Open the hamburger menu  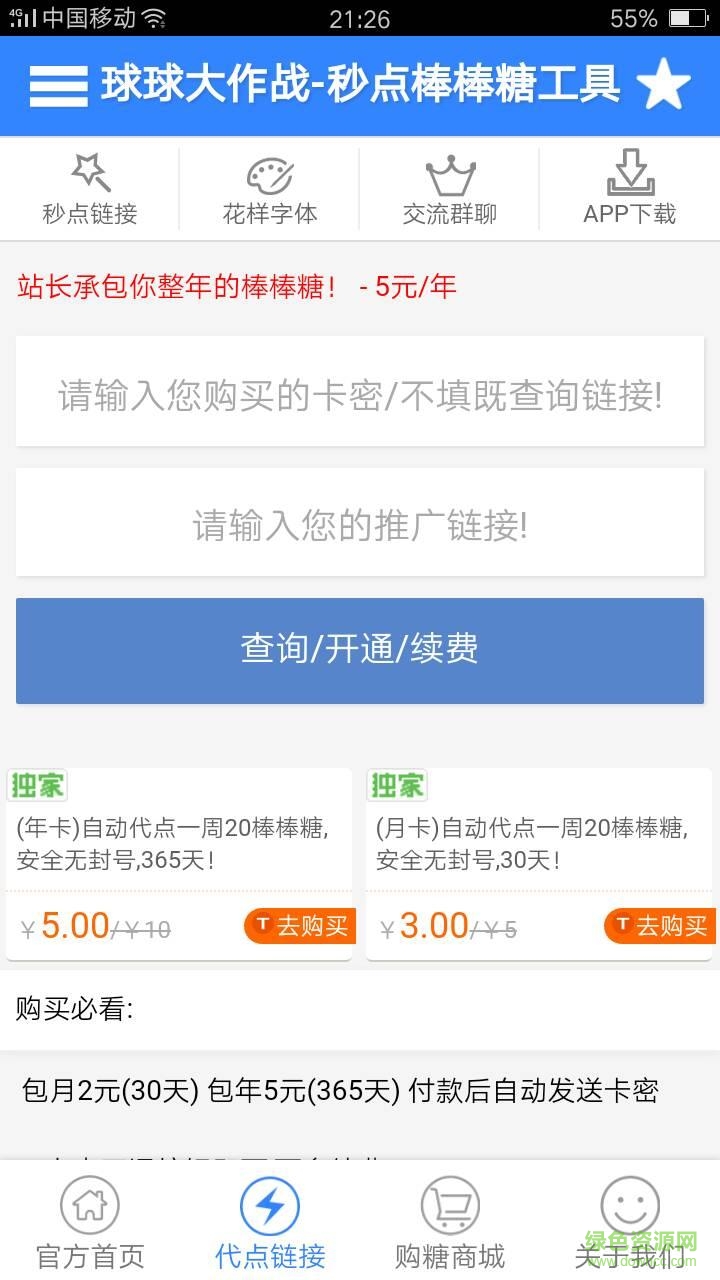pyautogui.click(x=60, y=87)
